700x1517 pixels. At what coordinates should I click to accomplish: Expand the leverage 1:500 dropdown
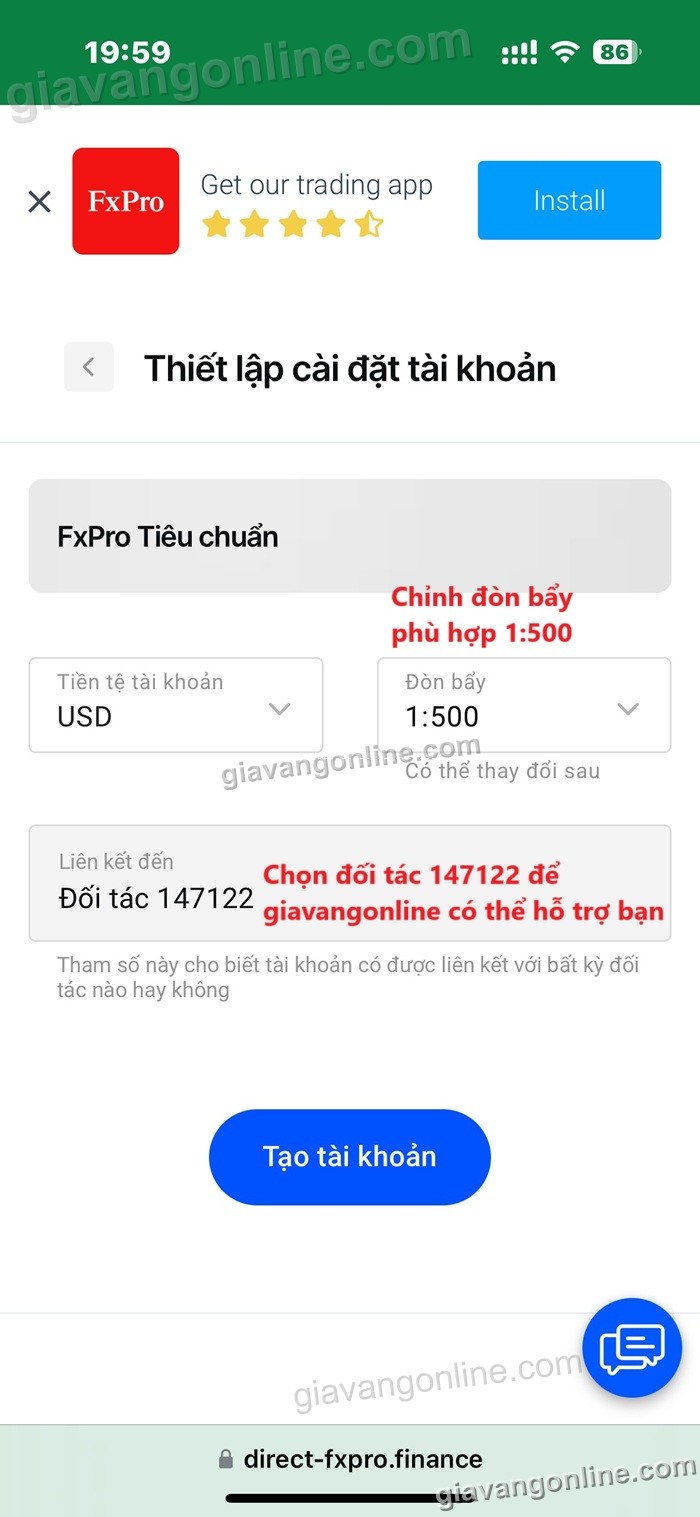(x=523, y=705)
